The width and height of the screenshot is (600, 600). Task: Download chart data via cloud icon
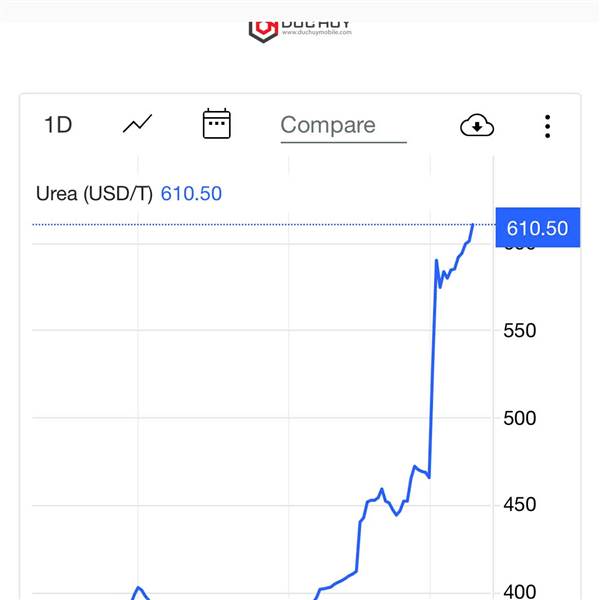pyautogui.click(x=477, y=125)
